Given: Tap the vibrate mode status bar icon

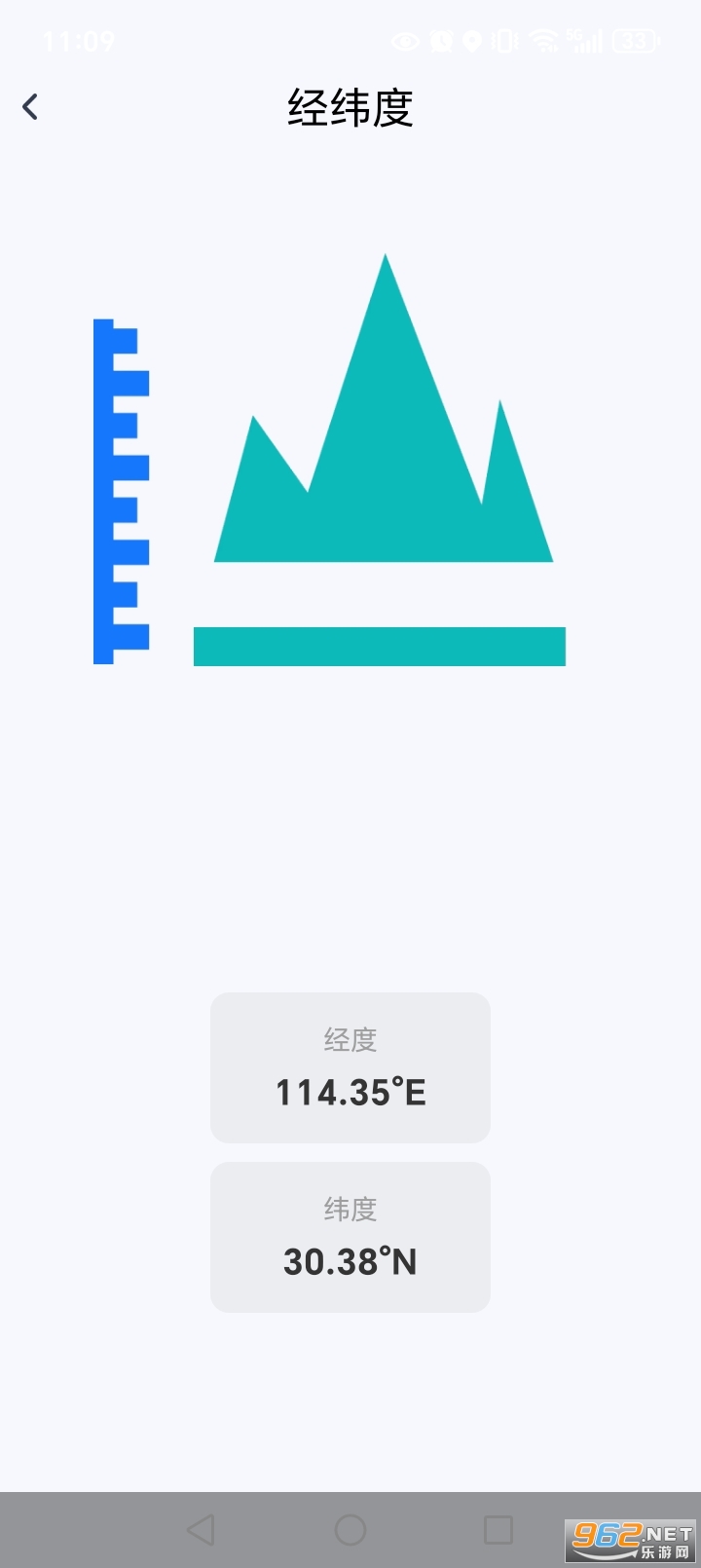Looking at the screenshot, I should [504, 41].
